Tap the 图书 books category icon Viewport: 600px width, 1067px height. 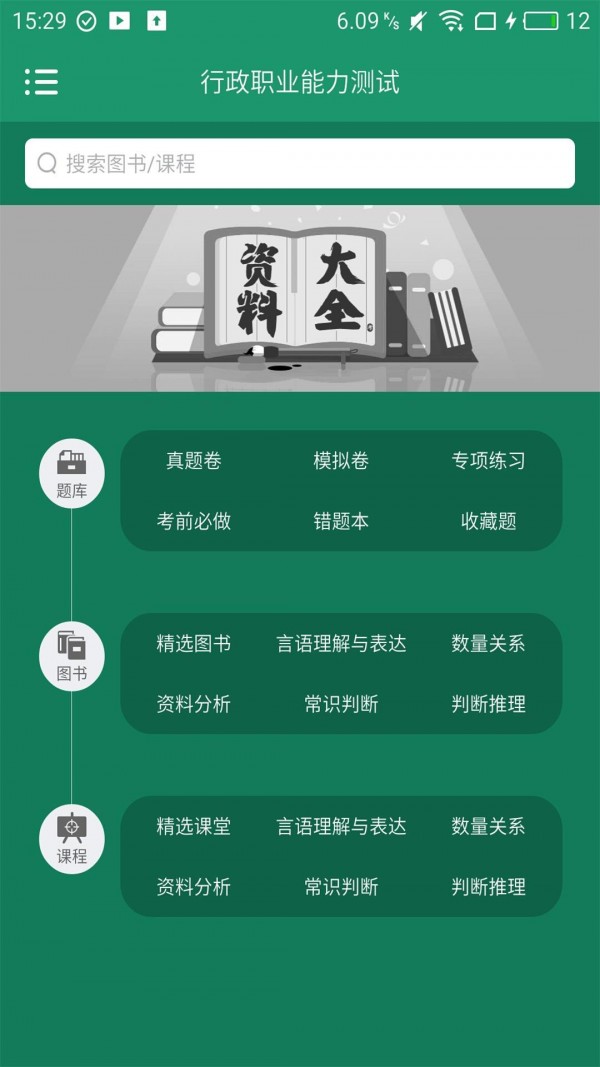[71, 656]
